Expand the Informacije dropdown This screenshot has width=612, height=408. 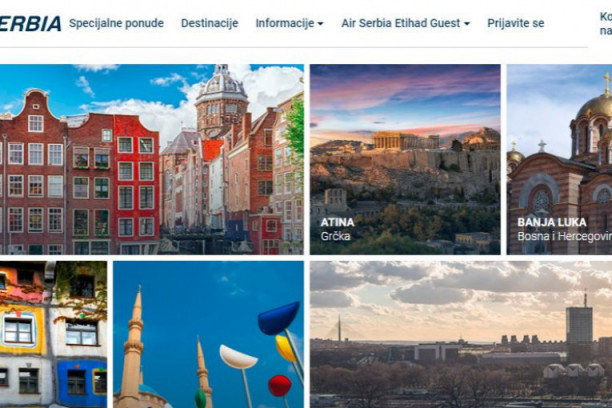289,23
